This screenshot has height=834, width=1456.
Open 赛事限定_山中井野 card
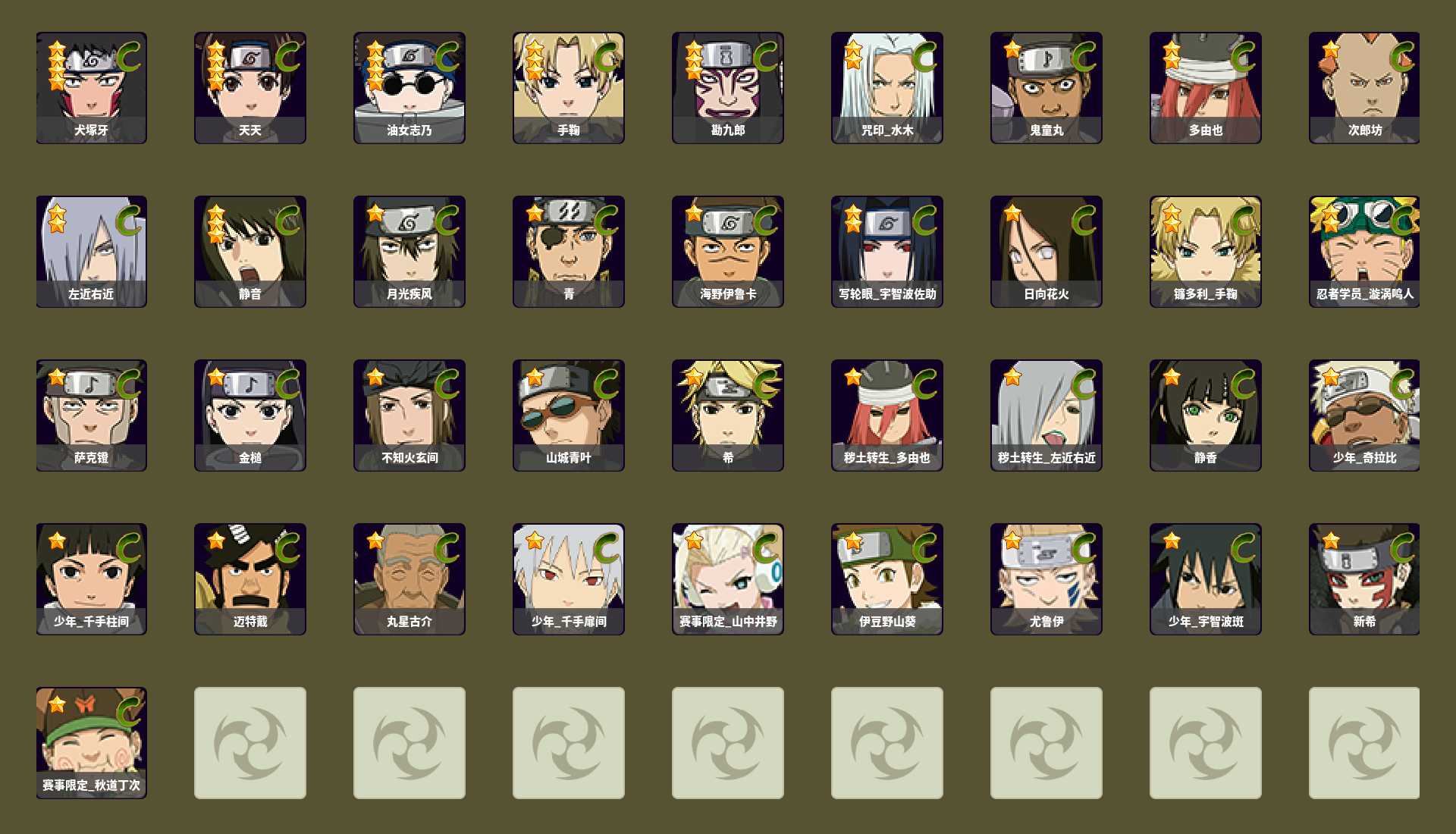pyautogui.click(x=728, y=578)
